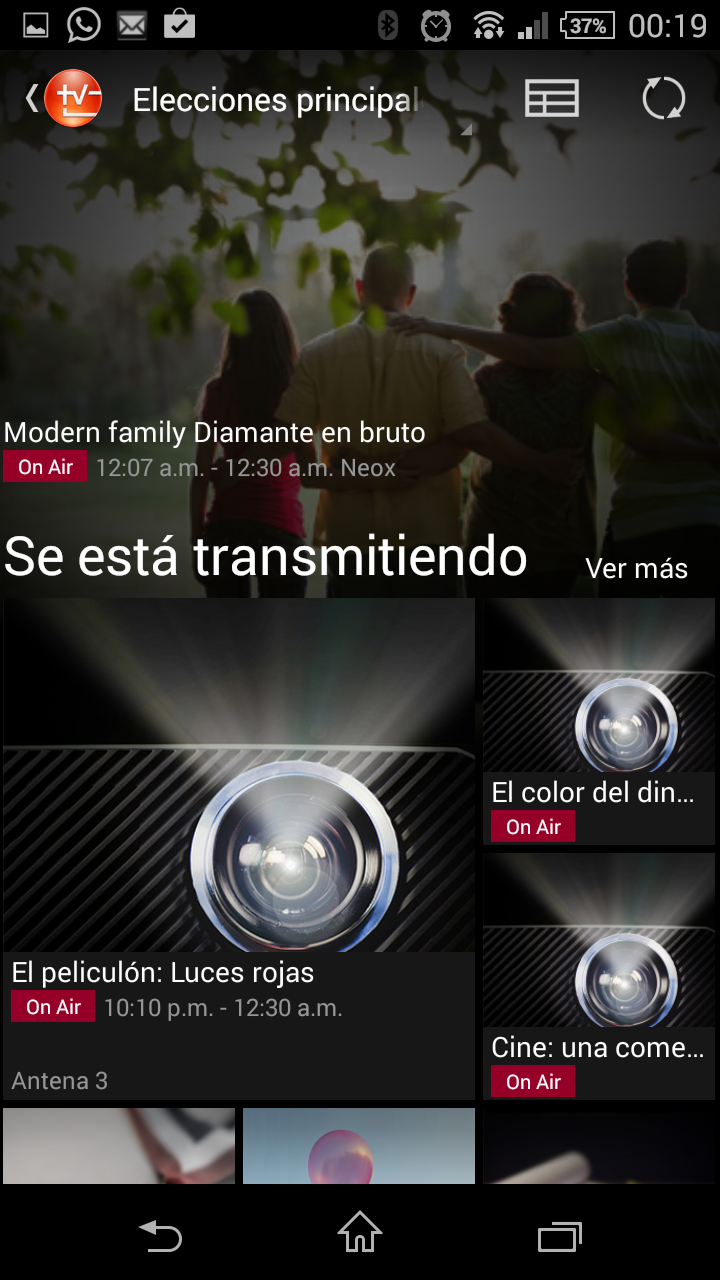Screen dimensions: 720x1280
Task: Go to the Android home screen
Action: (x=360, y=1232)
